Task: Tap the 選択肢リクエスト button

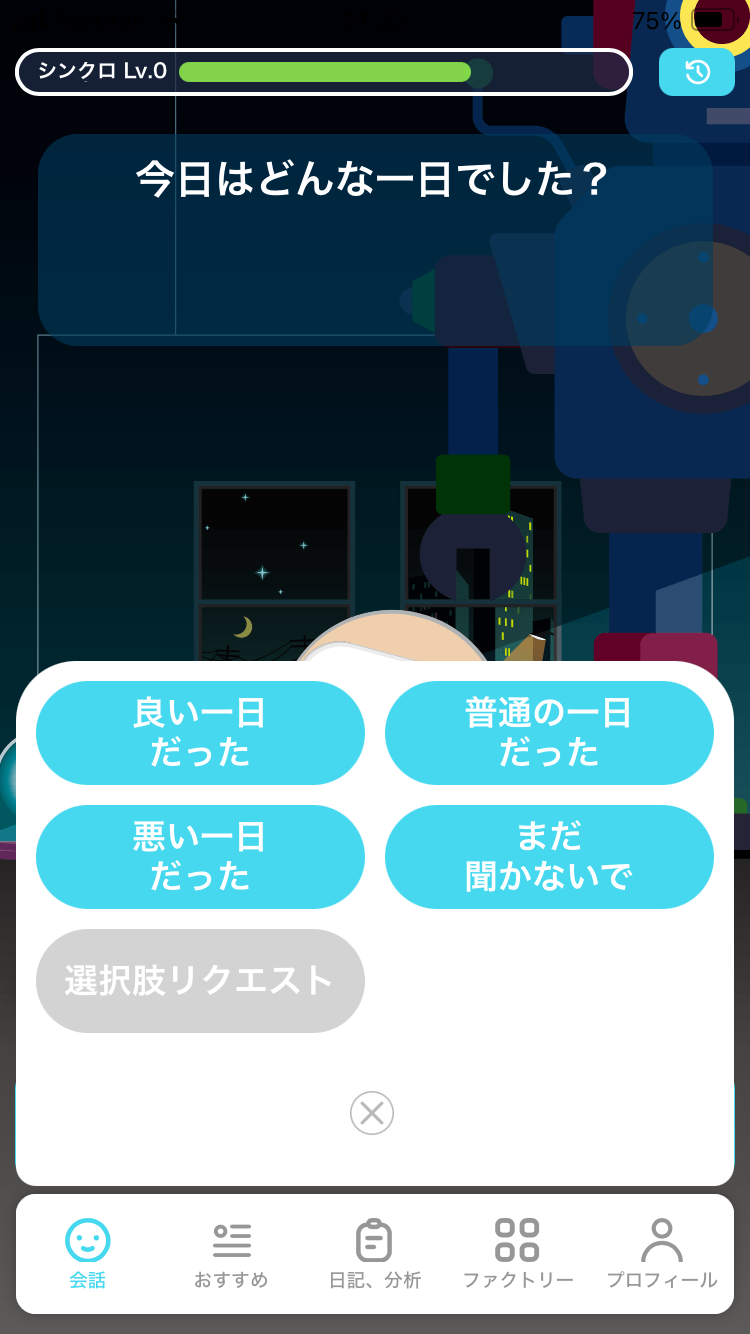Action: [x=200, y=981]
